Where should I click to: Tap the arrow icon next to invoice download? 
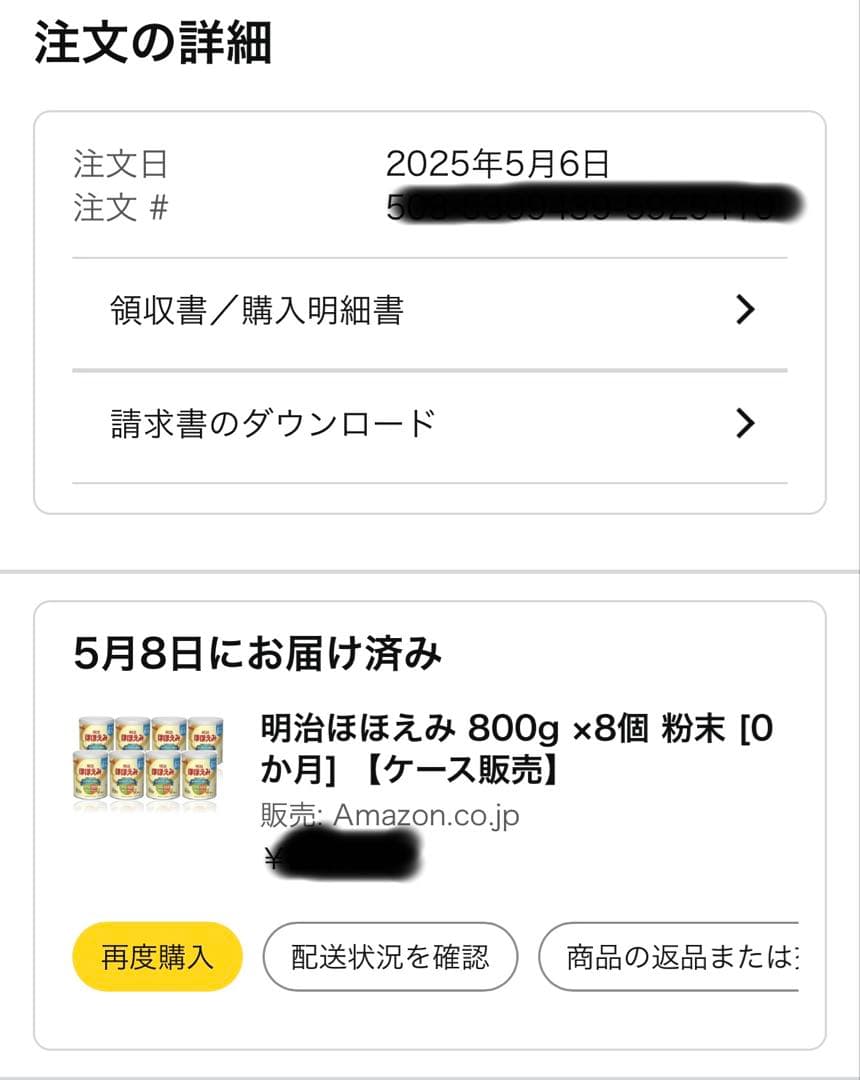[744, 424]
